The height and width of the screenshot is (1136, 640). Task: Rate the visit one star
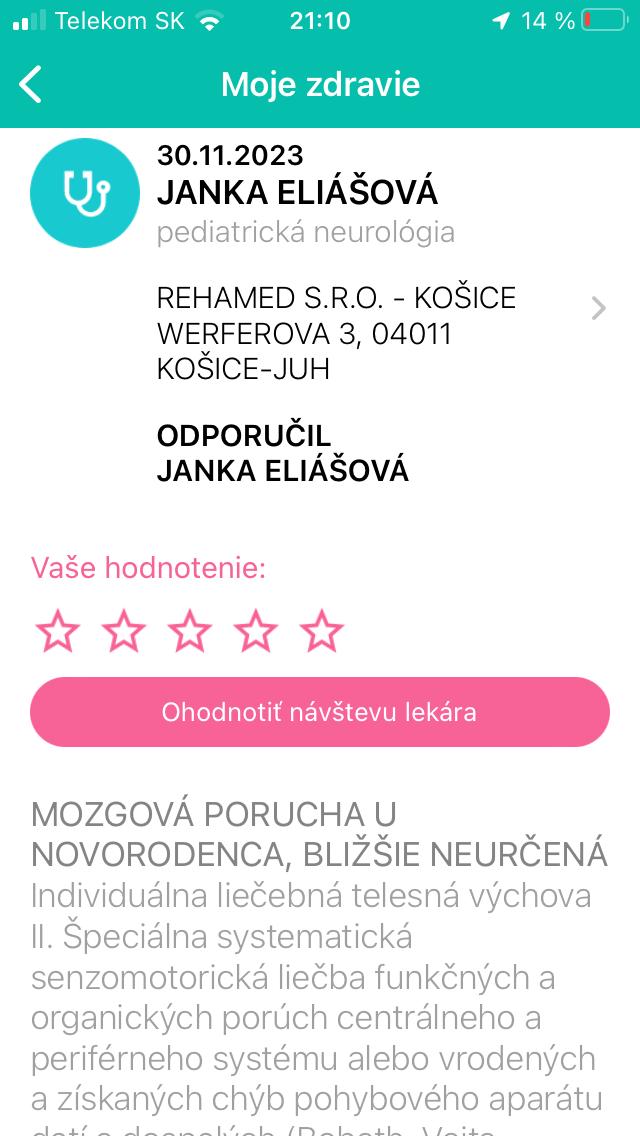pos(57,631)
